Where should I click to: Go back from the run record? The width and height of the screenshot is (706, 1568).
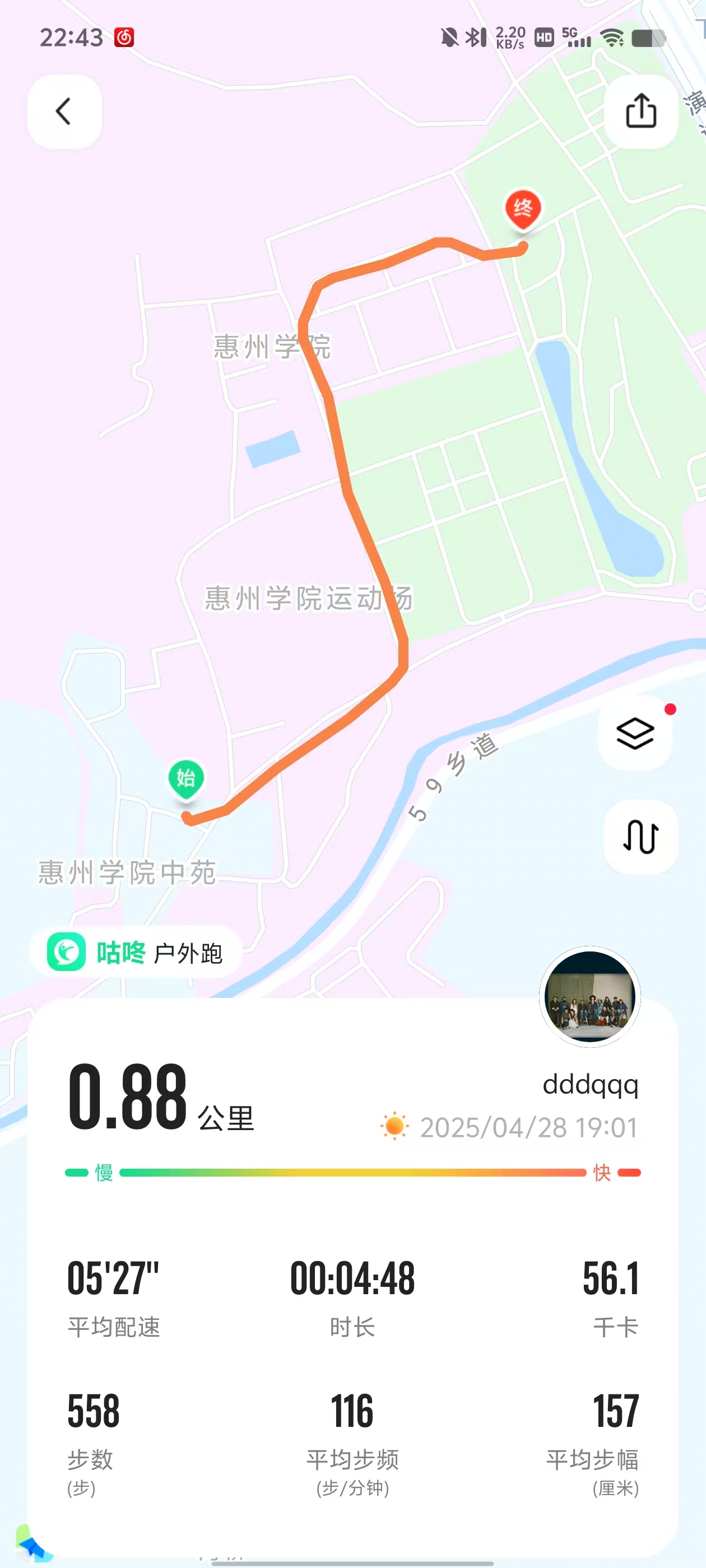pos(64,111)
